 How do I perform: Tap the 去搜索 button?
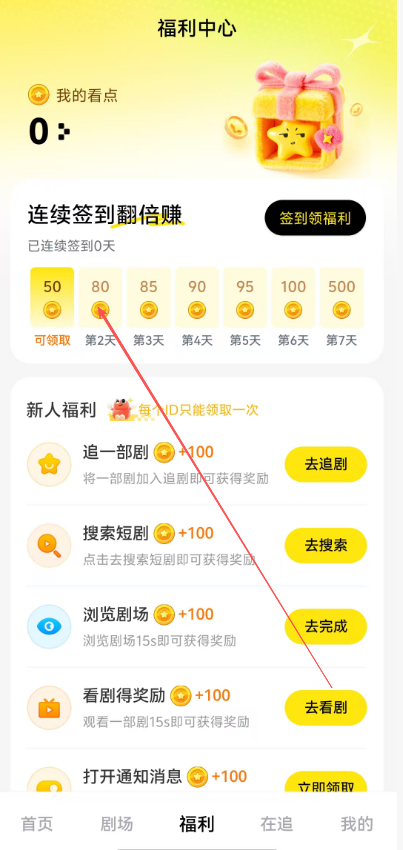325,545
